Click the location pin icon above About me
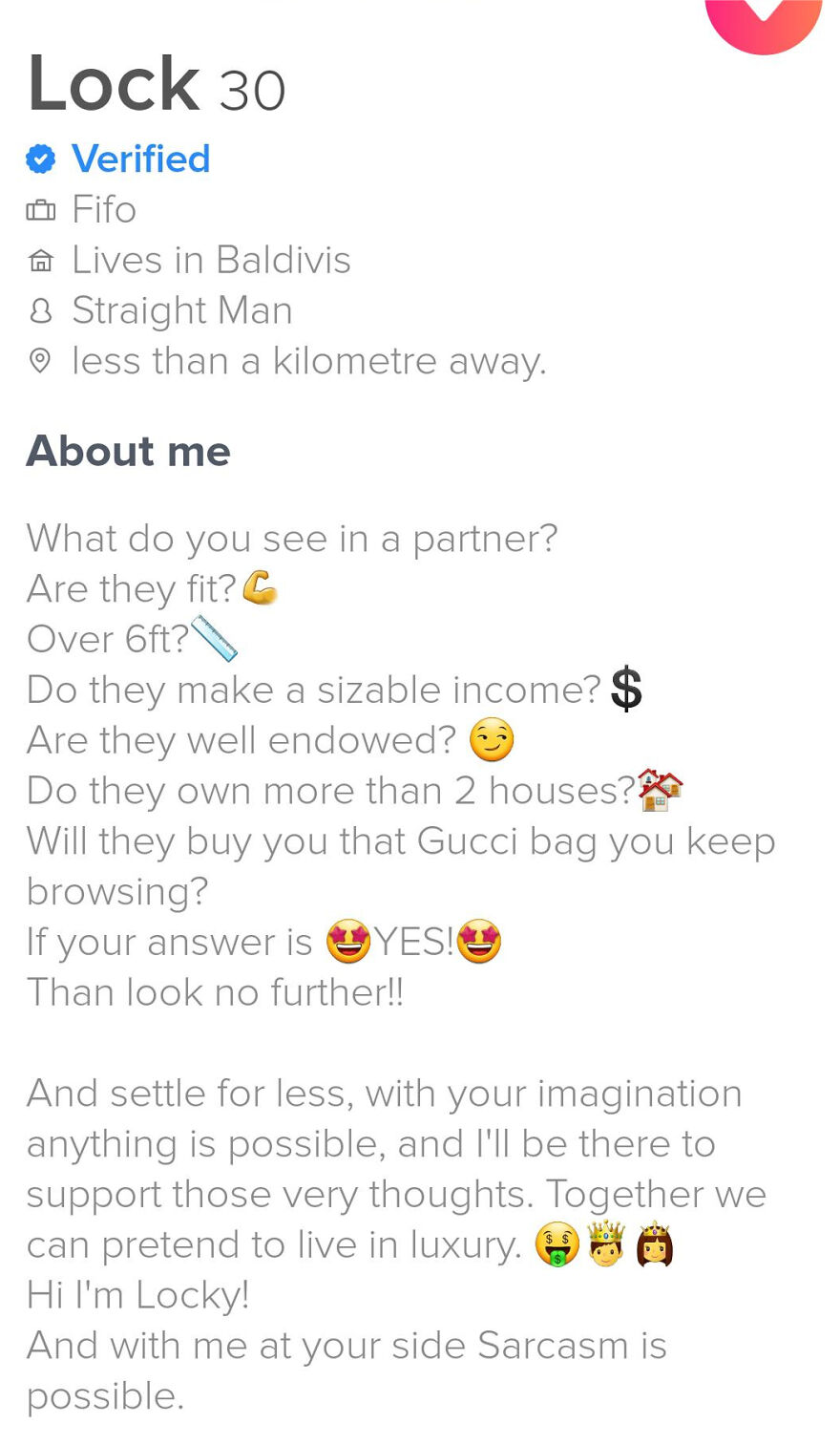Screen dimensions: 840x1445 [40, 361]
